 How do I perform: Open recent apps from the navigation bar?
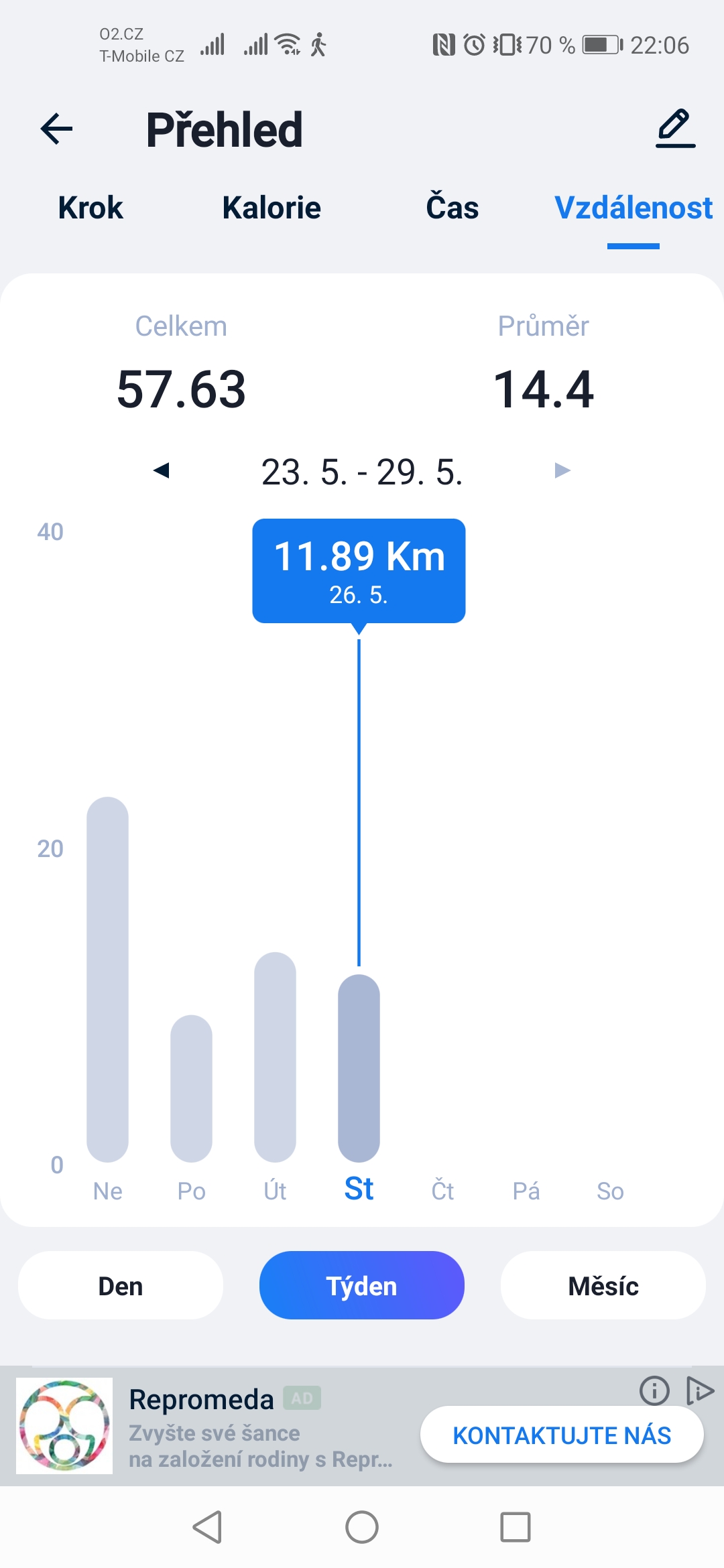coord(516,1527)
